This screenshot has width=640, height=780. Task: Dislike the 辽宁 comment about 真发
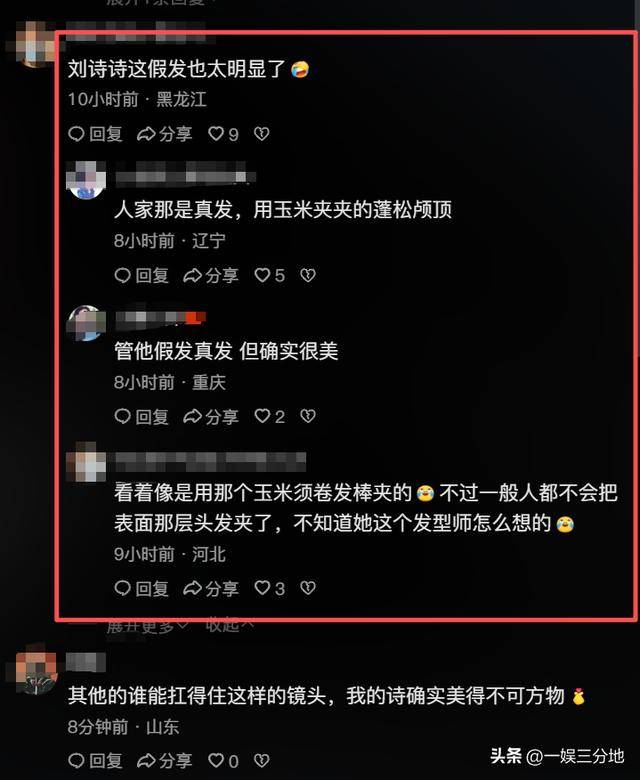308,274
